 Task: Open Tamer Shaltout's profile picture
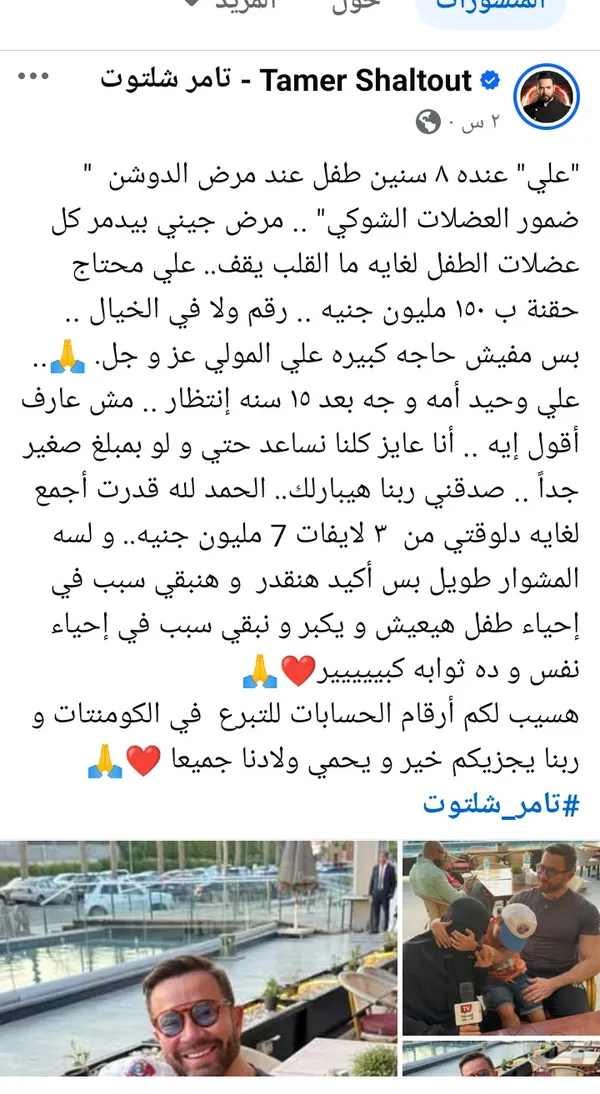[546, 96]
